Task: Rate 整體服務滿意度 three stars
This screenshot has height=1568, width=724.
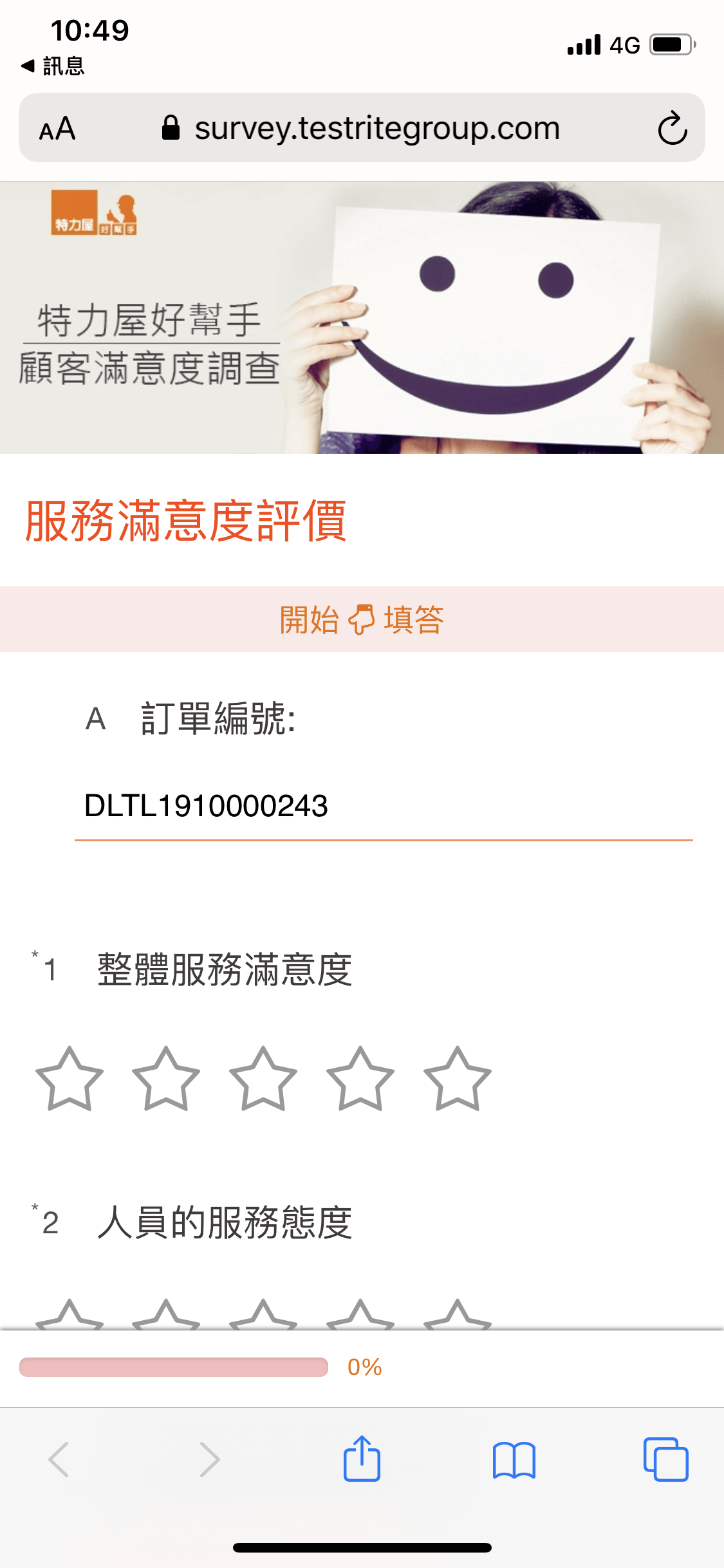Action: [x=263, y=1080]
